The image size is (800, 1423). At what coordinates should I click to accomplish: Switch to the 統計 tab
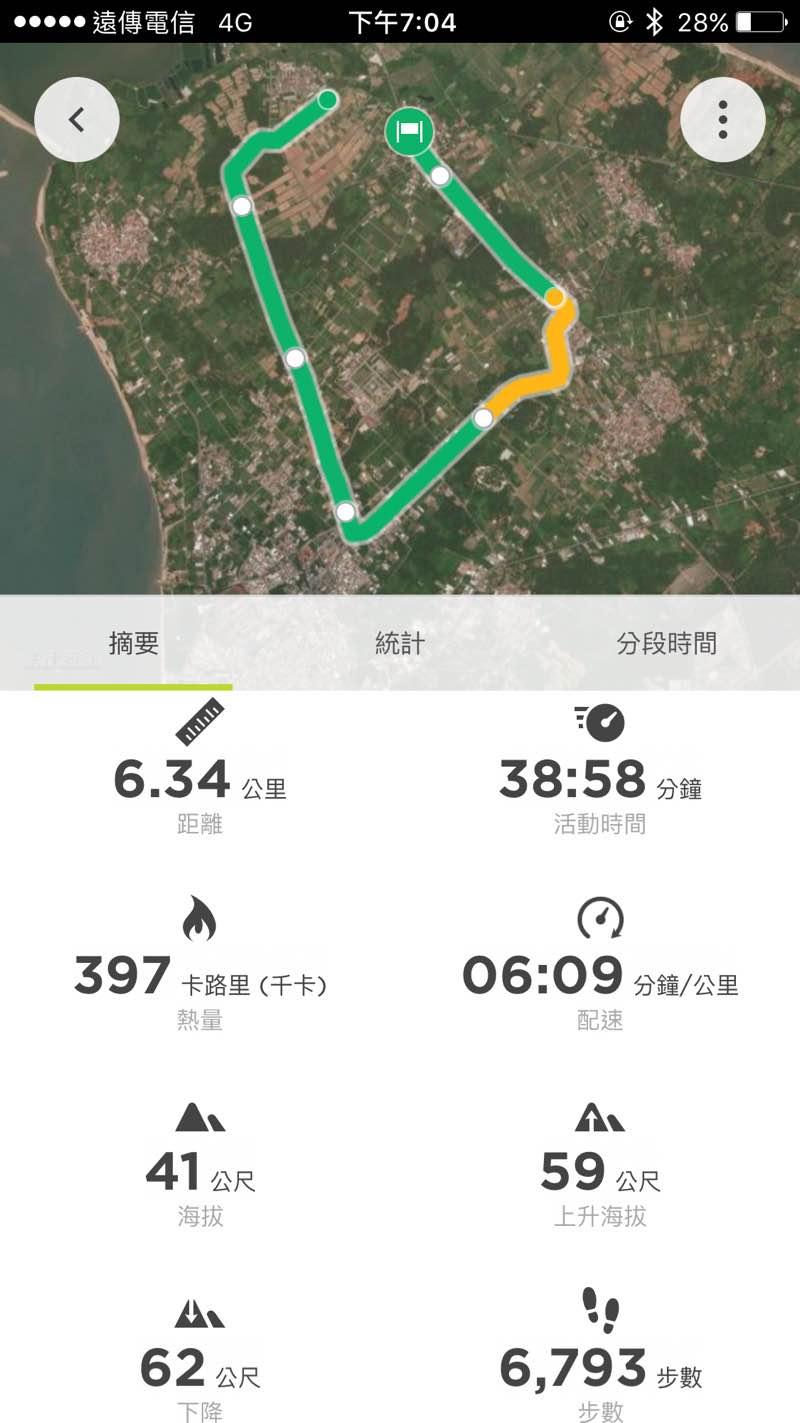400,644
